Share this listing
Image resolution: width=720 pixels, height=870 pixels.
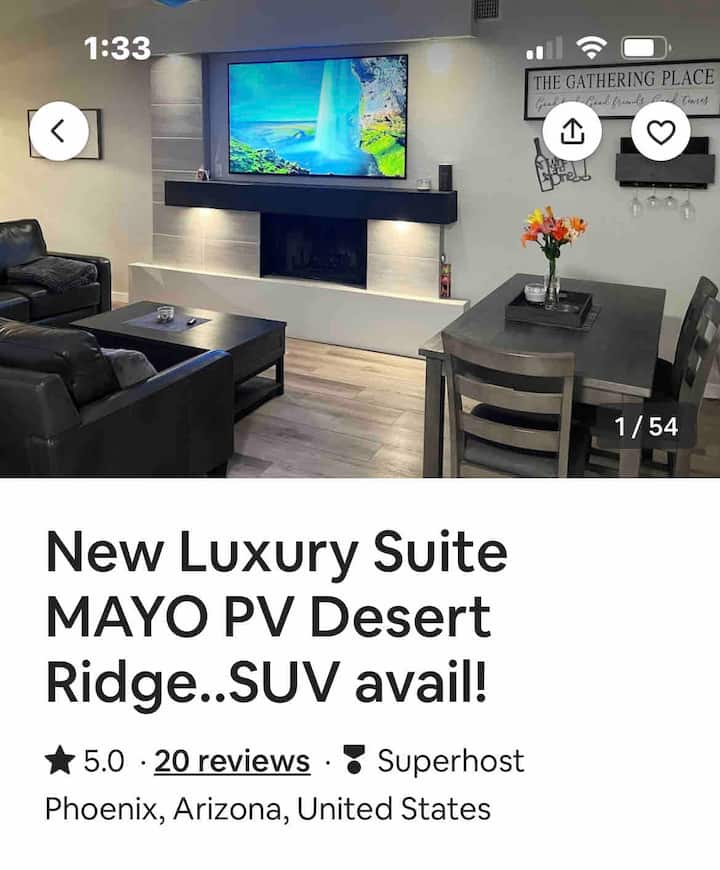pos(573,131)
